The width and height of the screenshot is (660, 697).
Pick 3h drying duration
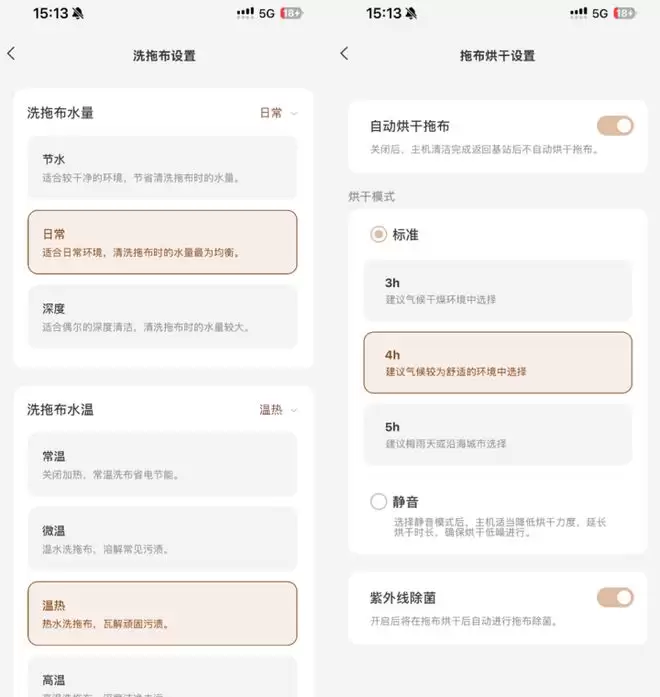(x=498, y=291)
